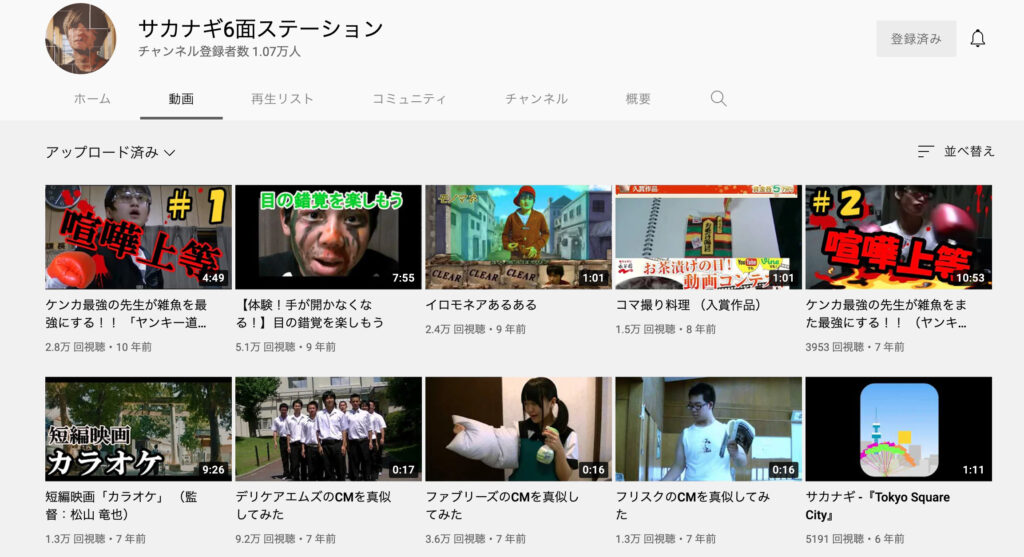Viewport: 1024px width, 557px height.
Task: Play the 喧嘩上等 #2 video
Action: (x=898, y=237)
